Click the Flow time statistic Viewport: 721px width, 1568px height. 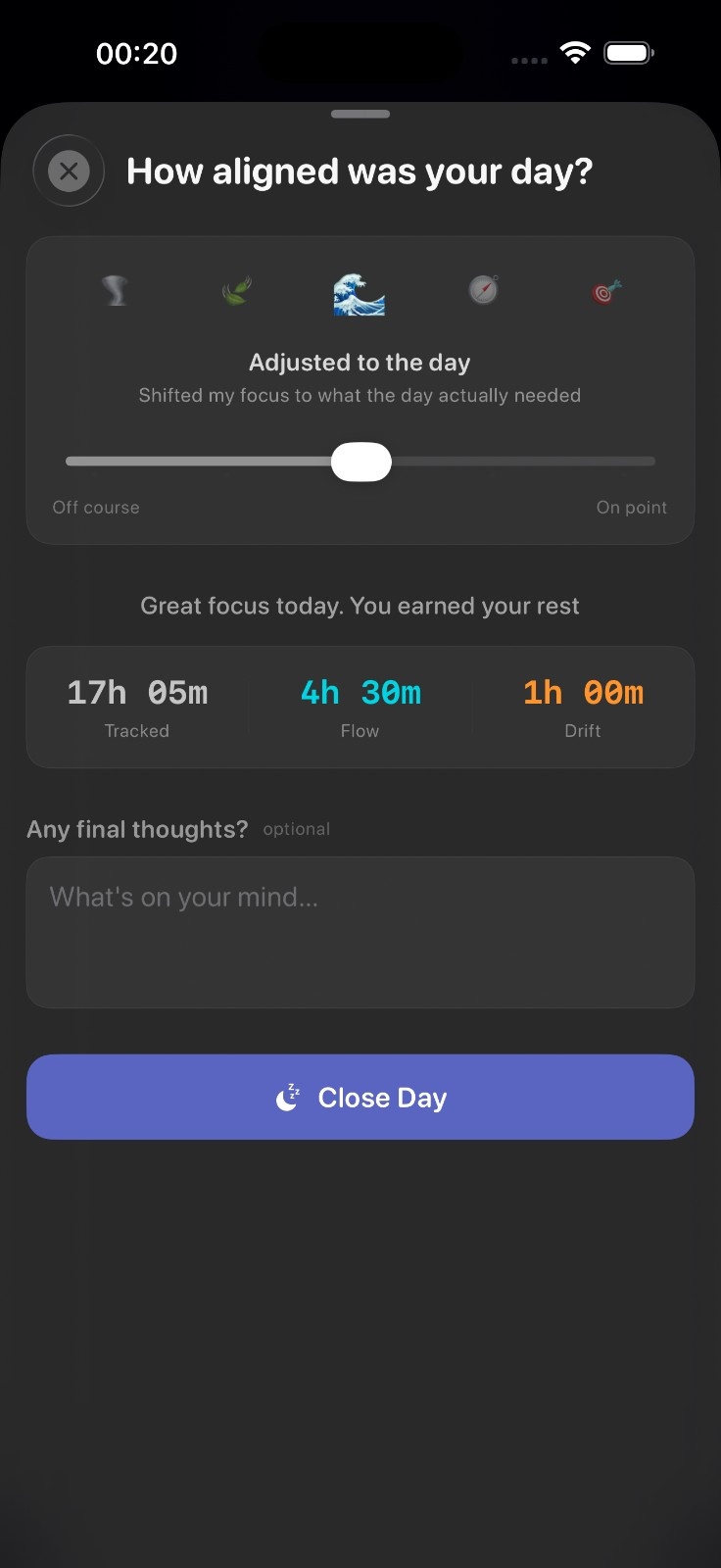tap(360, 692)
